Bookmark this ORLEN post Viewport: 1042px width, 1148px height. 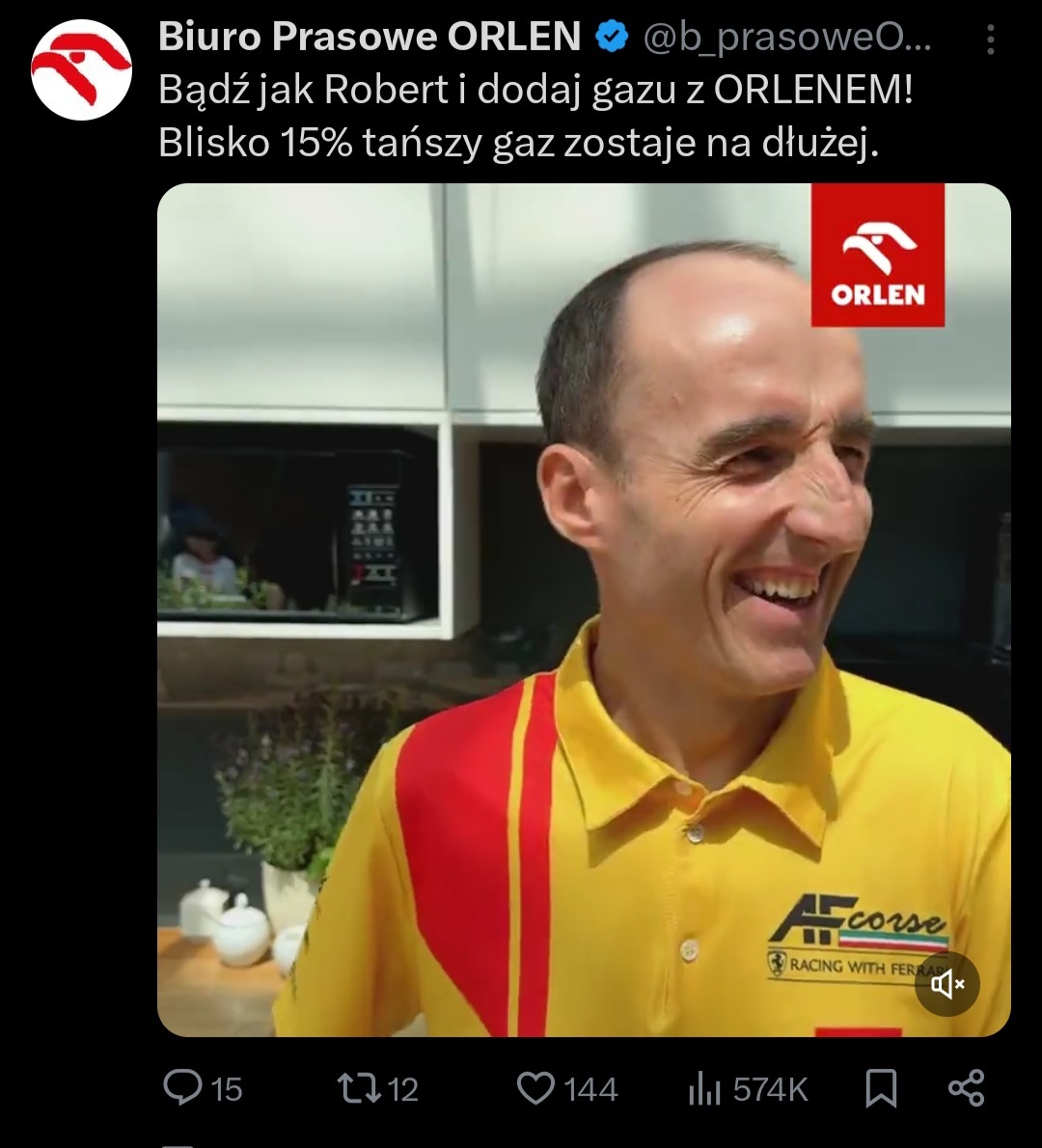coord(881,1088)
